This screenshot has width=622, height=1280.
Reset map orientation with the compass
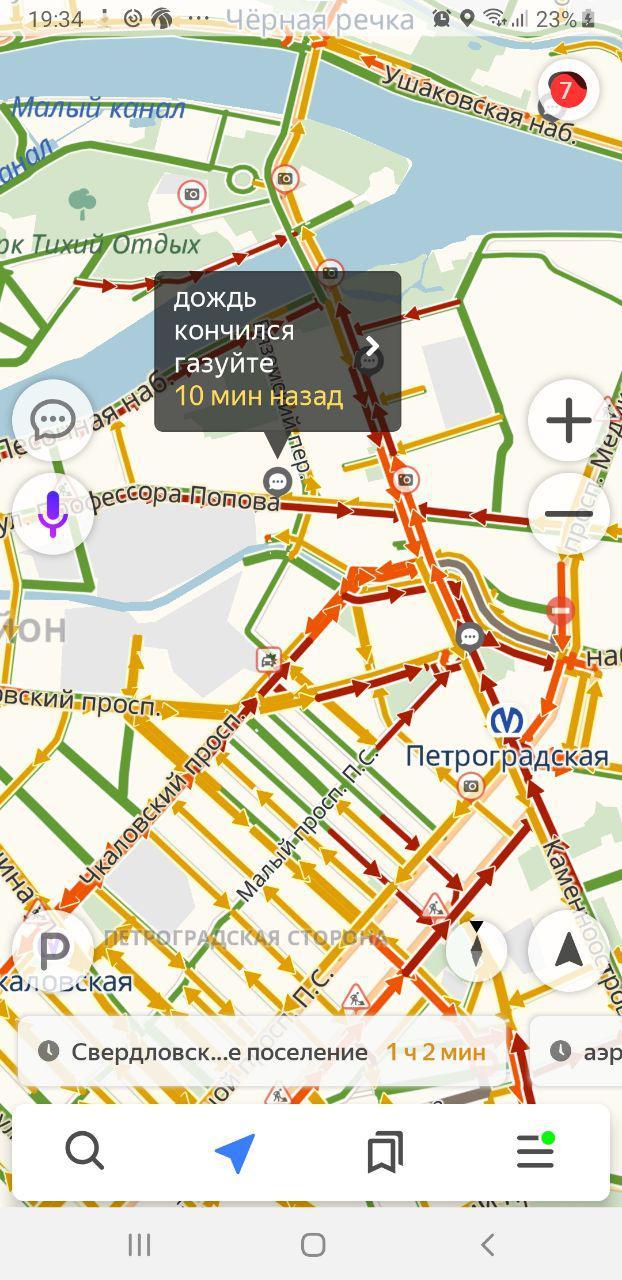pos(476,949)
